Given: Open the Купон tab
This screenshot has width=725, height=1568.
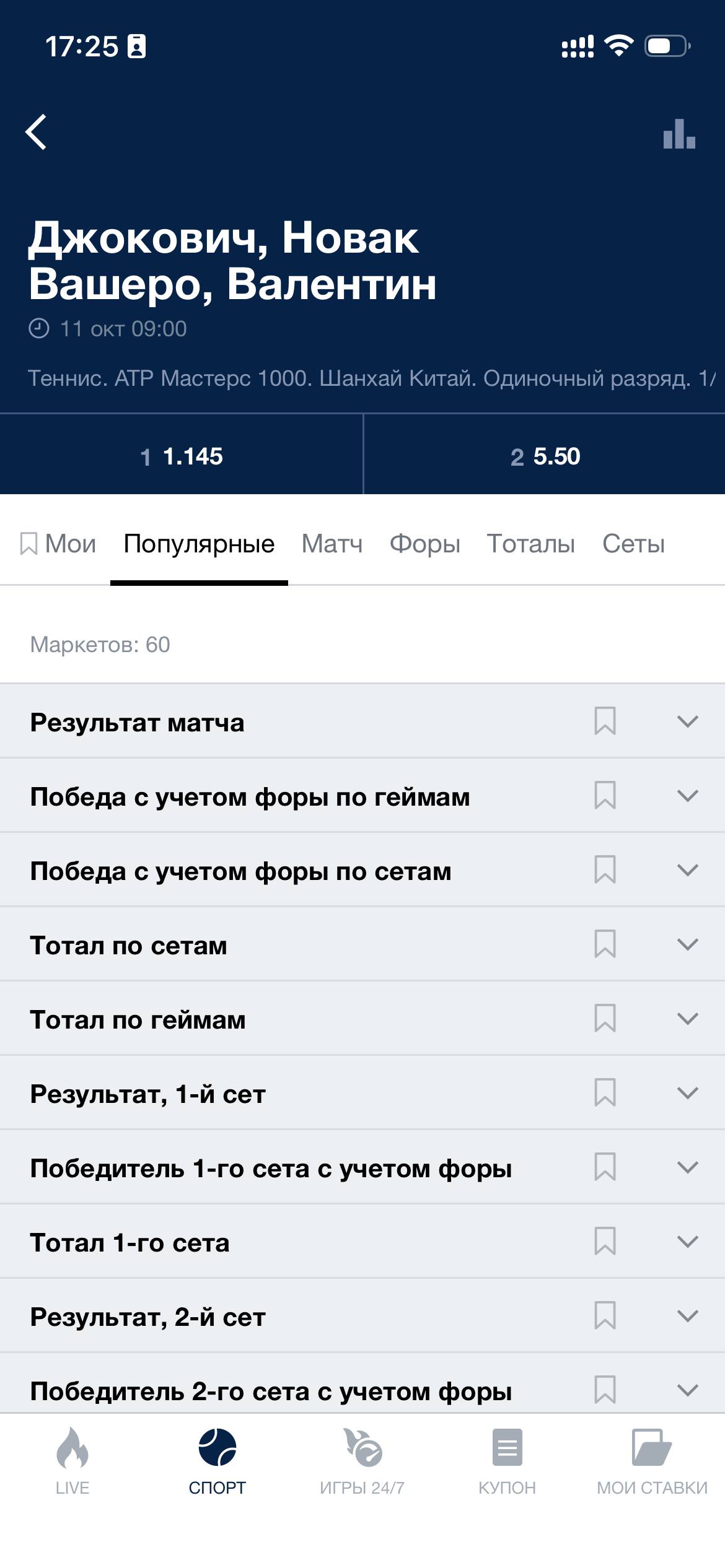Looking at the screenshot, I should click(x=507, y=1461).
